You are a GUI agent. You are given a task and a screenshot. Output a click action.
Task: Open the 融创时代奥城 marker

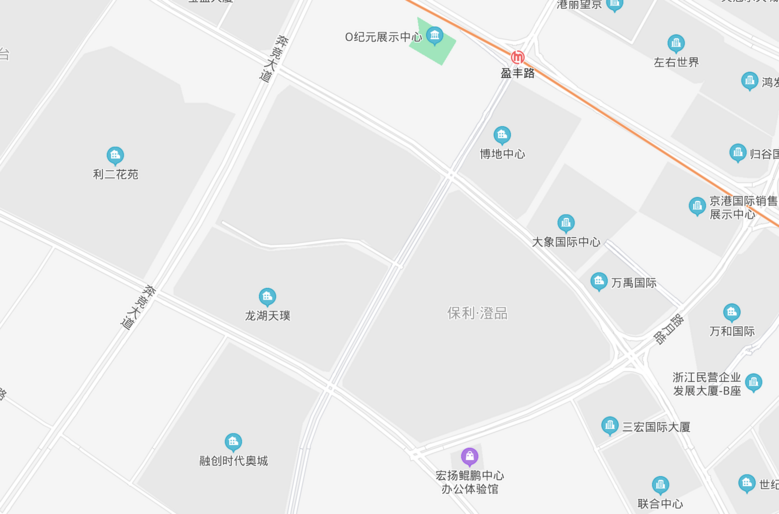click(233, 442)
